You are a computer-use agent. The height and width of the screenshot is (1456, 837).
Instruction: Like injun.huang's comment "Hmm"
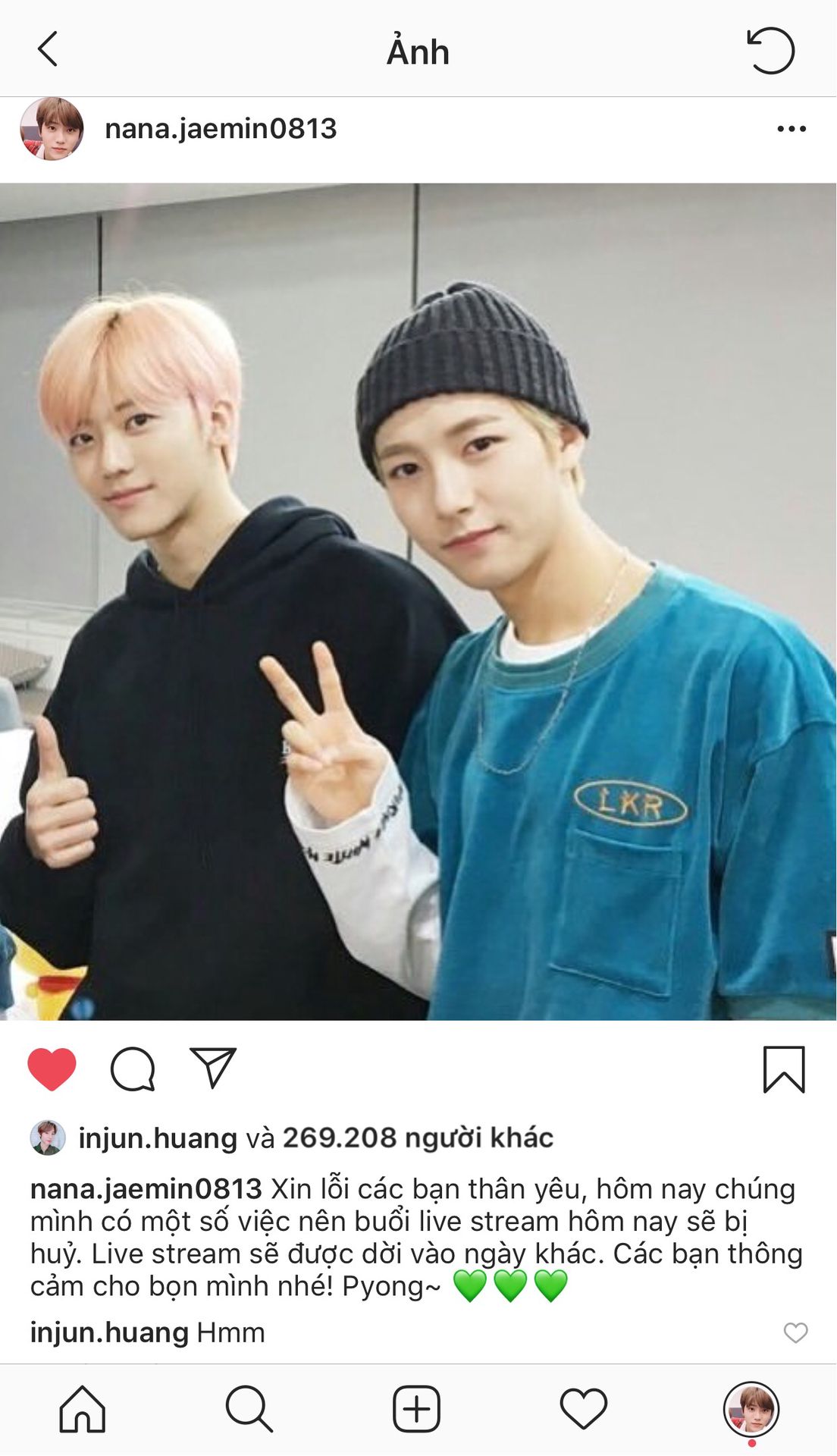(795, 1332)
